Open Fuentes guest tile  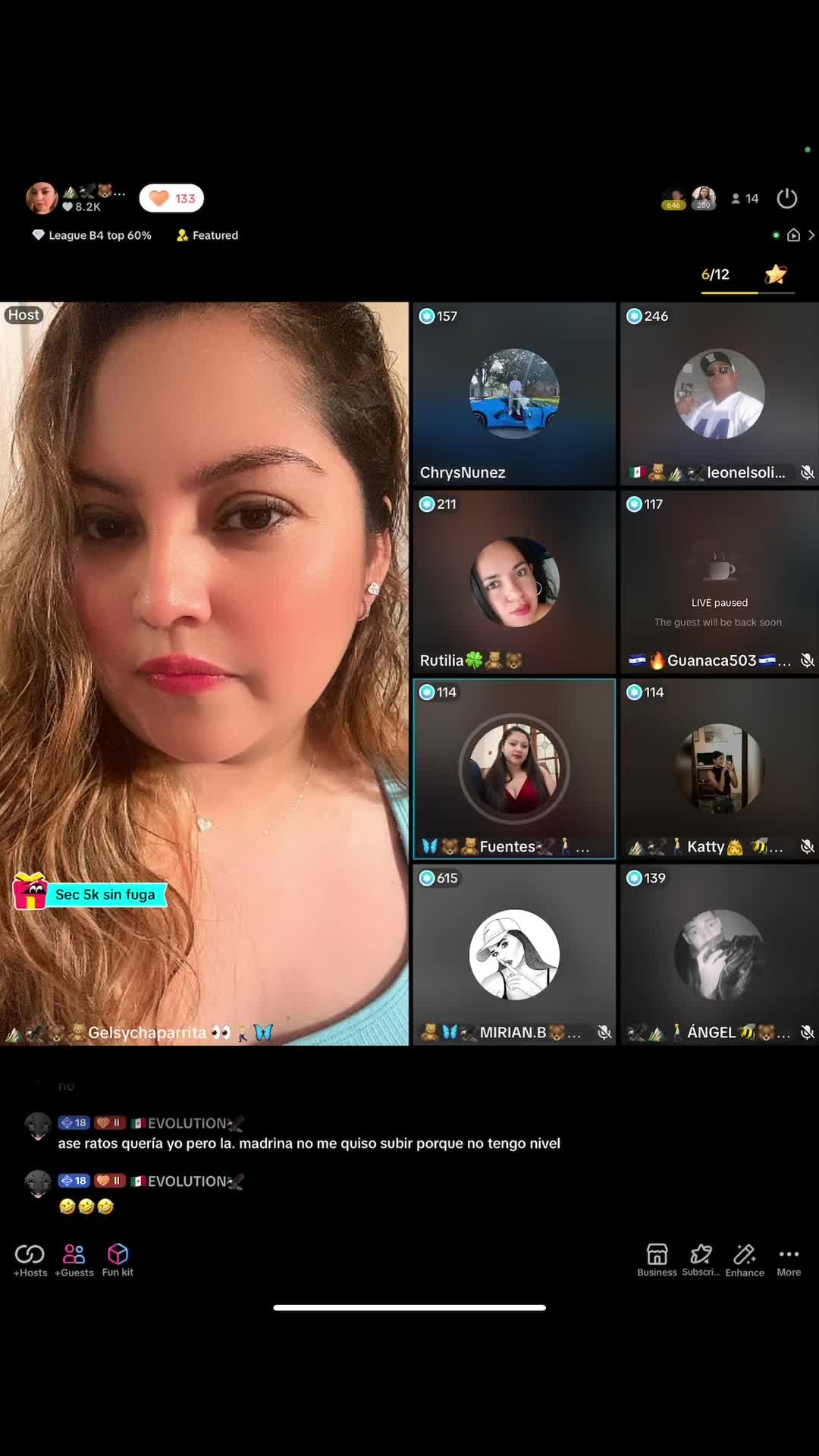coord(514,769)
